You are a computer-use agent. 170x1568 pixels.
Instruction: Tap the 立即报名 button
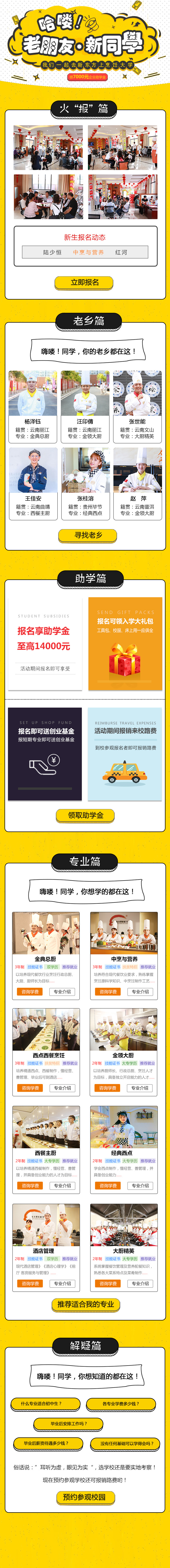[85, 283]
